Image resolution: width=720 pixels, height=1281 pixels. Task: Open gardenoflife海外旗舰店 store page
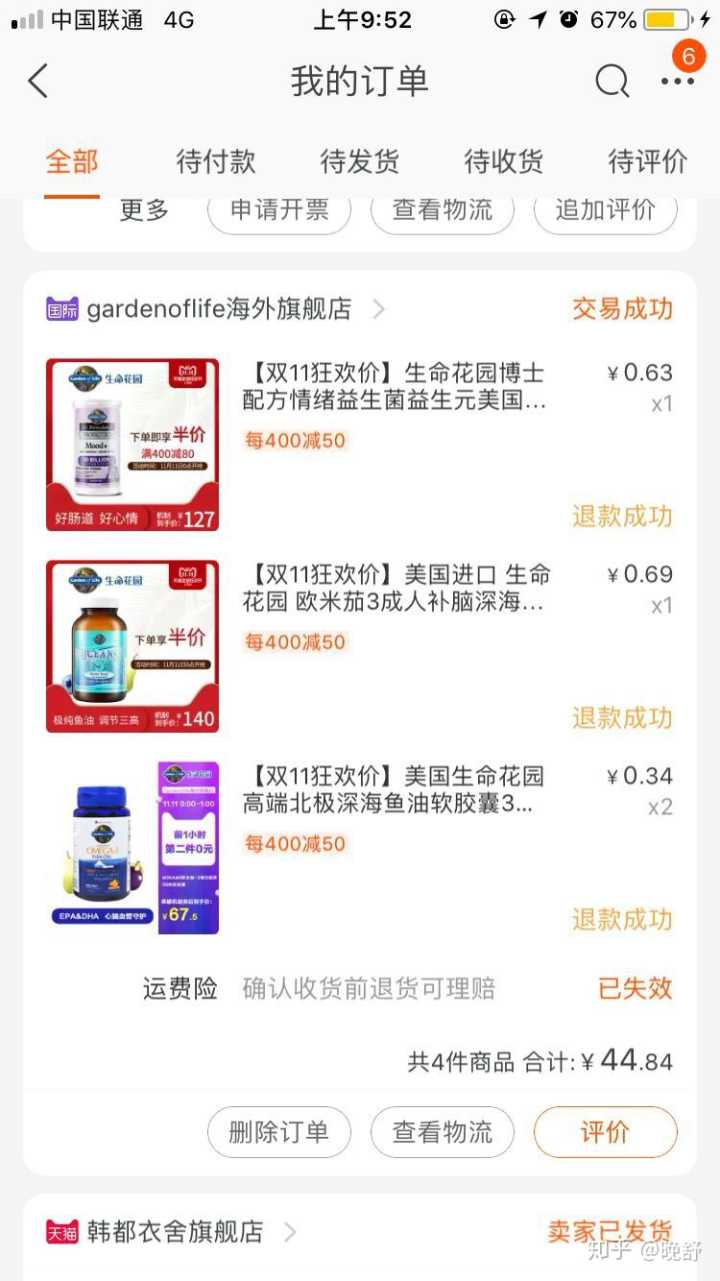[218, 309]
